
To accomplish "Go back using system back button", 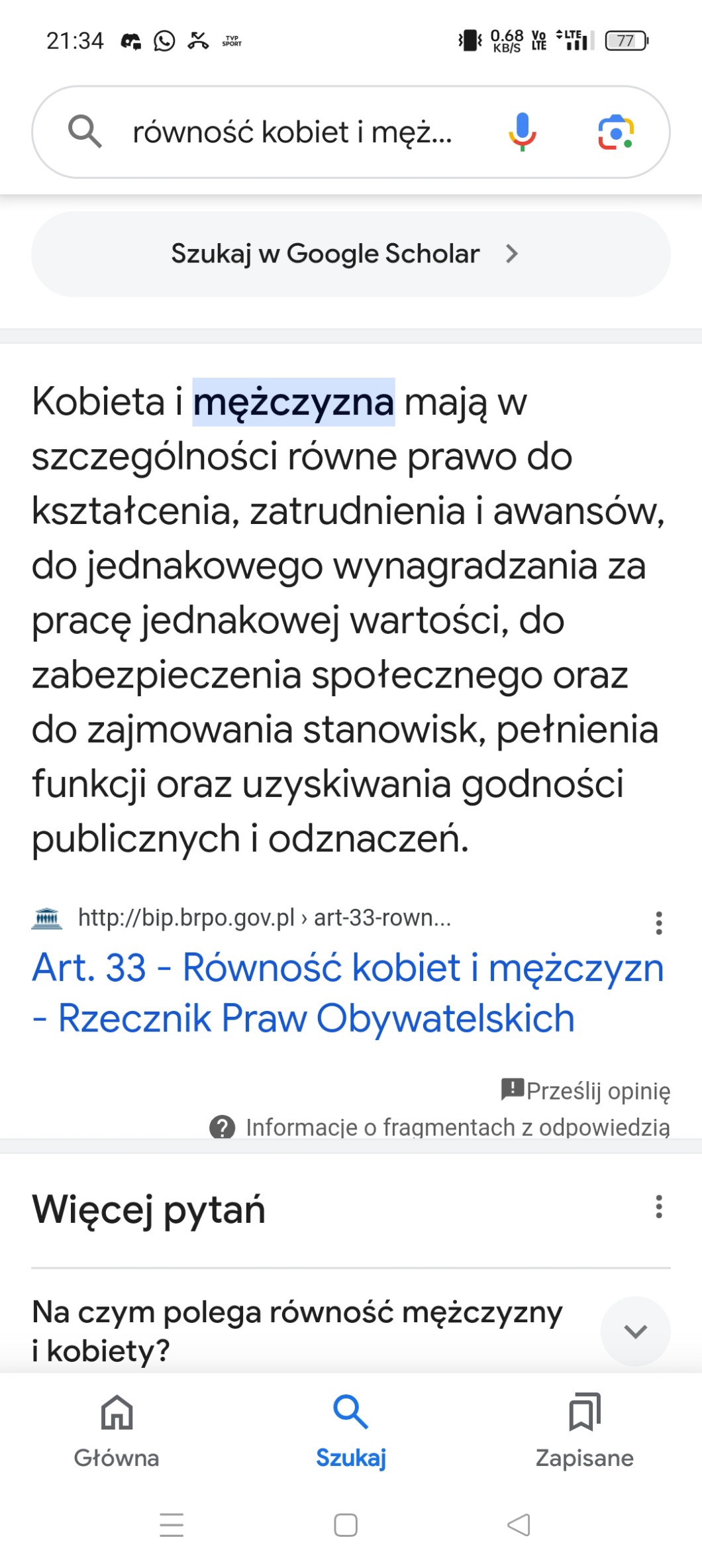I will pos(519,1524).
